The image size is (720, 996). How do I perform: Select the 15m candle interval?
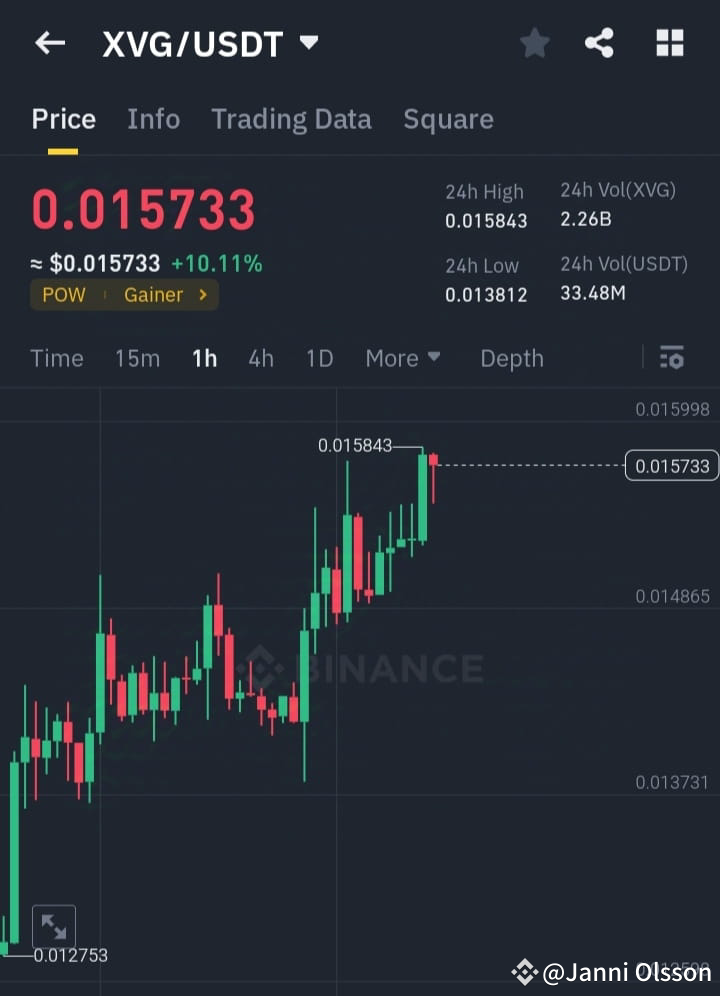point(137,357)
